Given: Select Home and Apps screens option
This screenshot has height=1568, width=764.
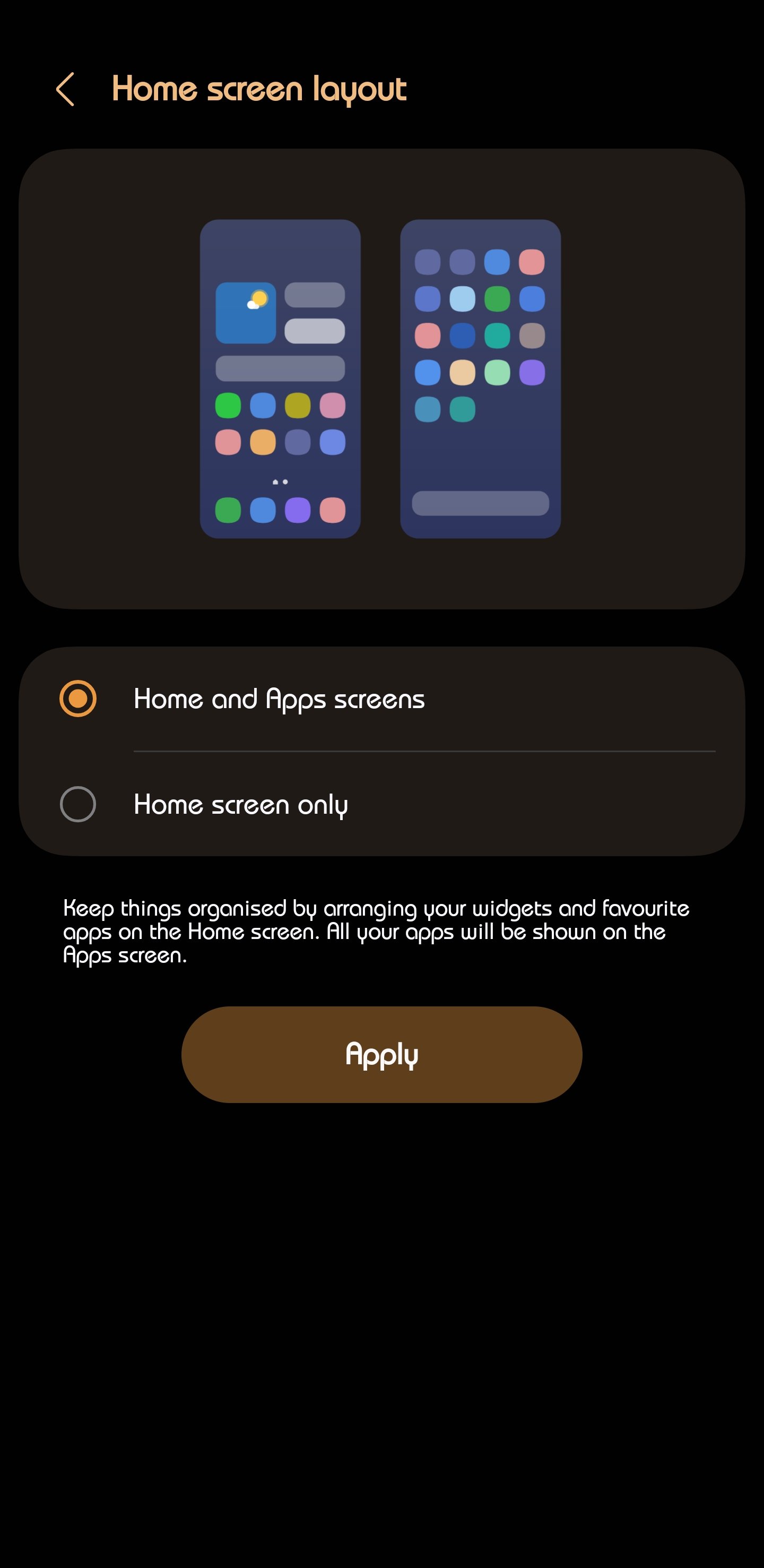Looking at the screenshot, I should pos(78,698).
